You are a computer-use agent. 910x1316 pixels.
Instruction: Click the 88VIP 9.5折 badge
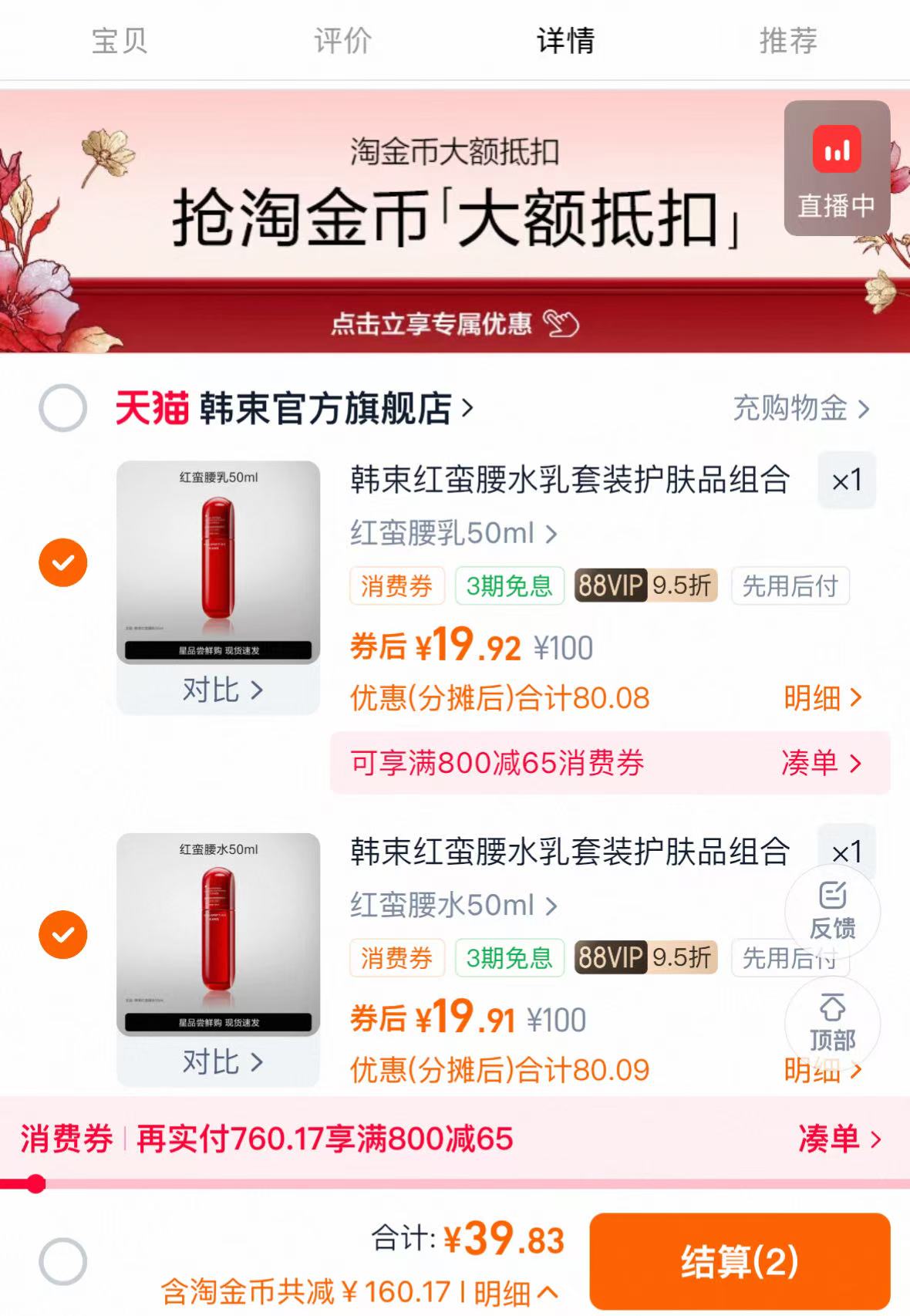coord(645,586)
